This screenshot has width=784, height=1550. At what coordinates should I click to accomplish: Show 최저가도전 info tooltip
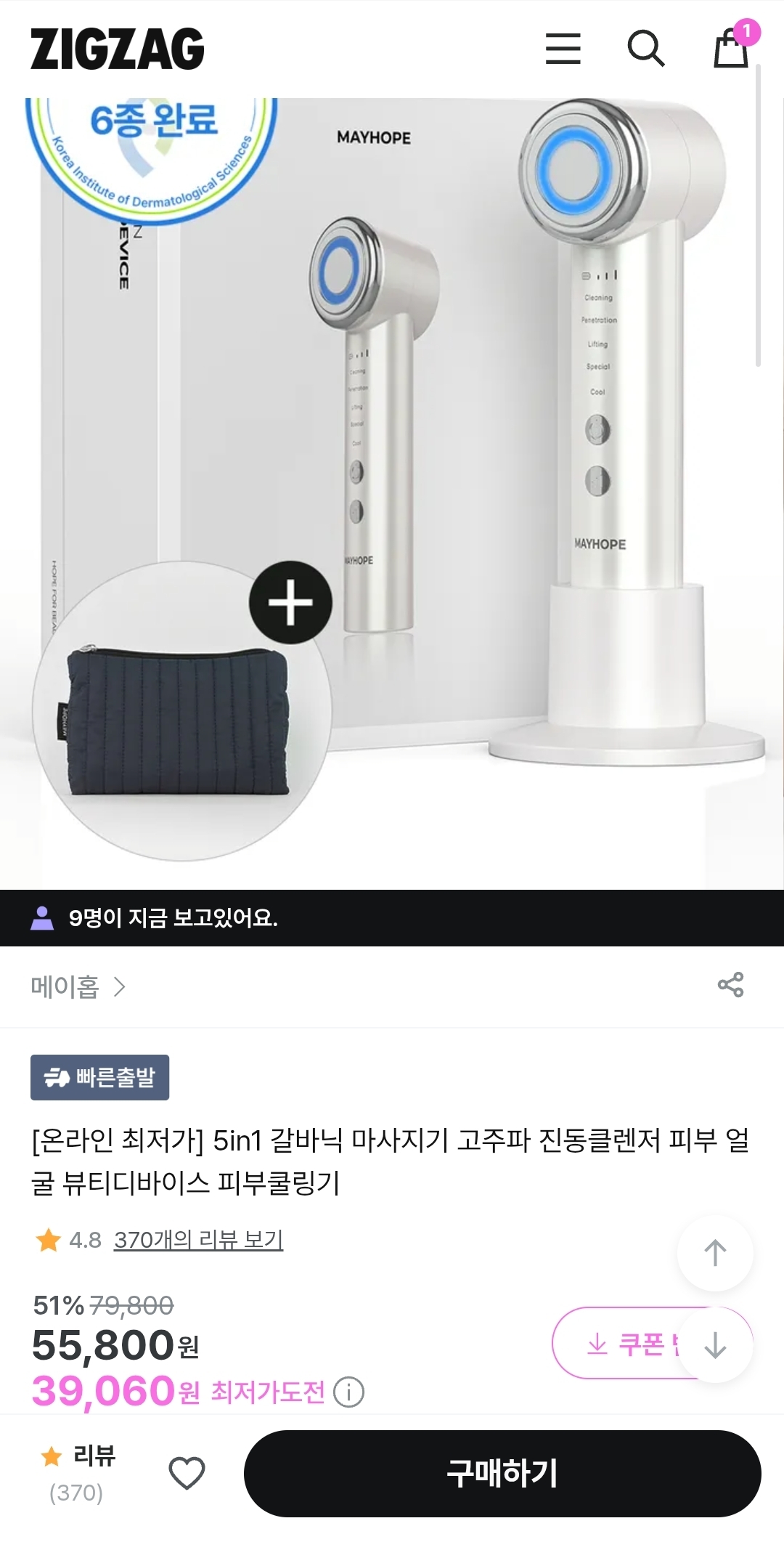[x=348, y=1392]
